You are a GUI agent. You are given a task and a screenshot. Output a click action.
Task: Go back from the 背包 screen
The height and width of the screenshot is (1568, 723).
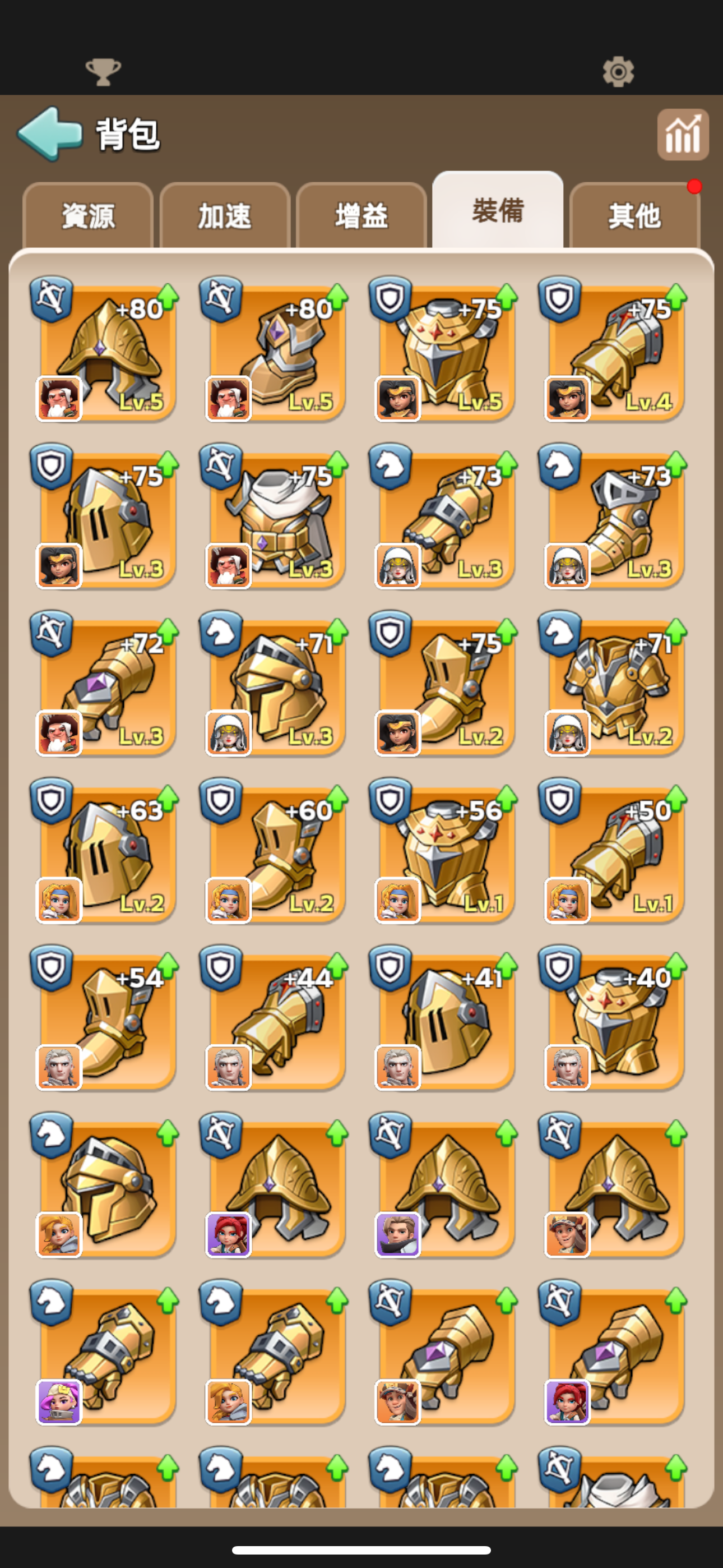point(50,133)
